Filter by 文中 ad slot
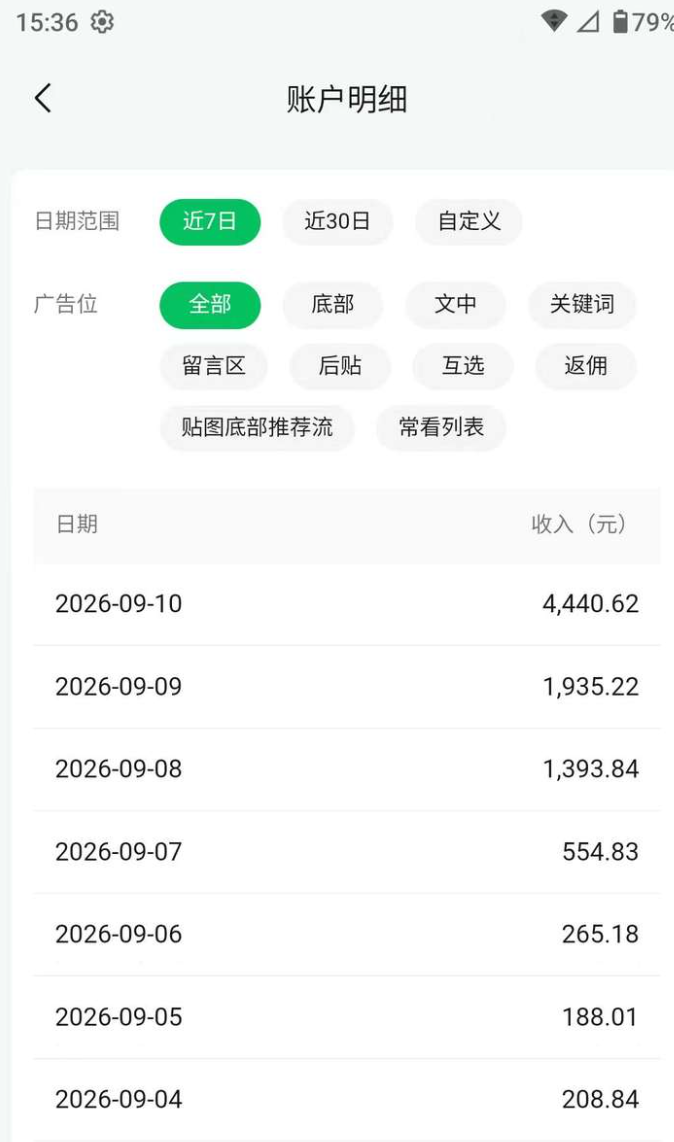The image size is (674, 1142). (455, 304)
